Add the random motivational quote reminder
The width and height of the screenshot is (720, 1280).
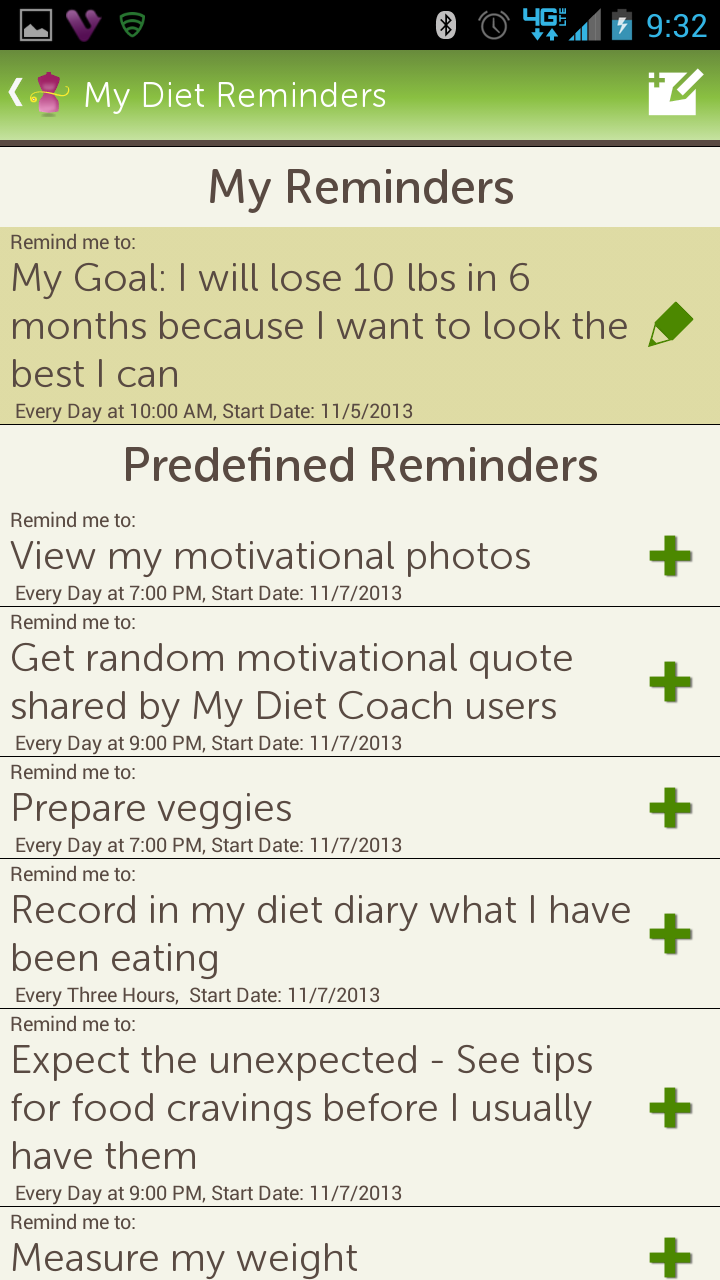click(670, 682)
